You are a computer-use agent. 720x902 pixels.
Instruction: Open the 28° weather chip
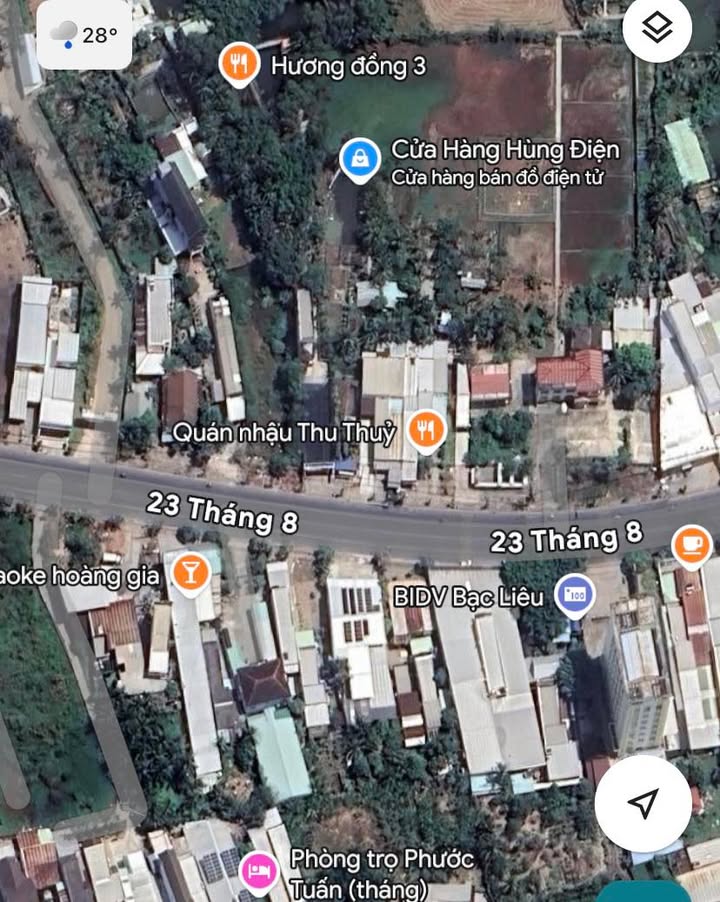click(84, 35)
